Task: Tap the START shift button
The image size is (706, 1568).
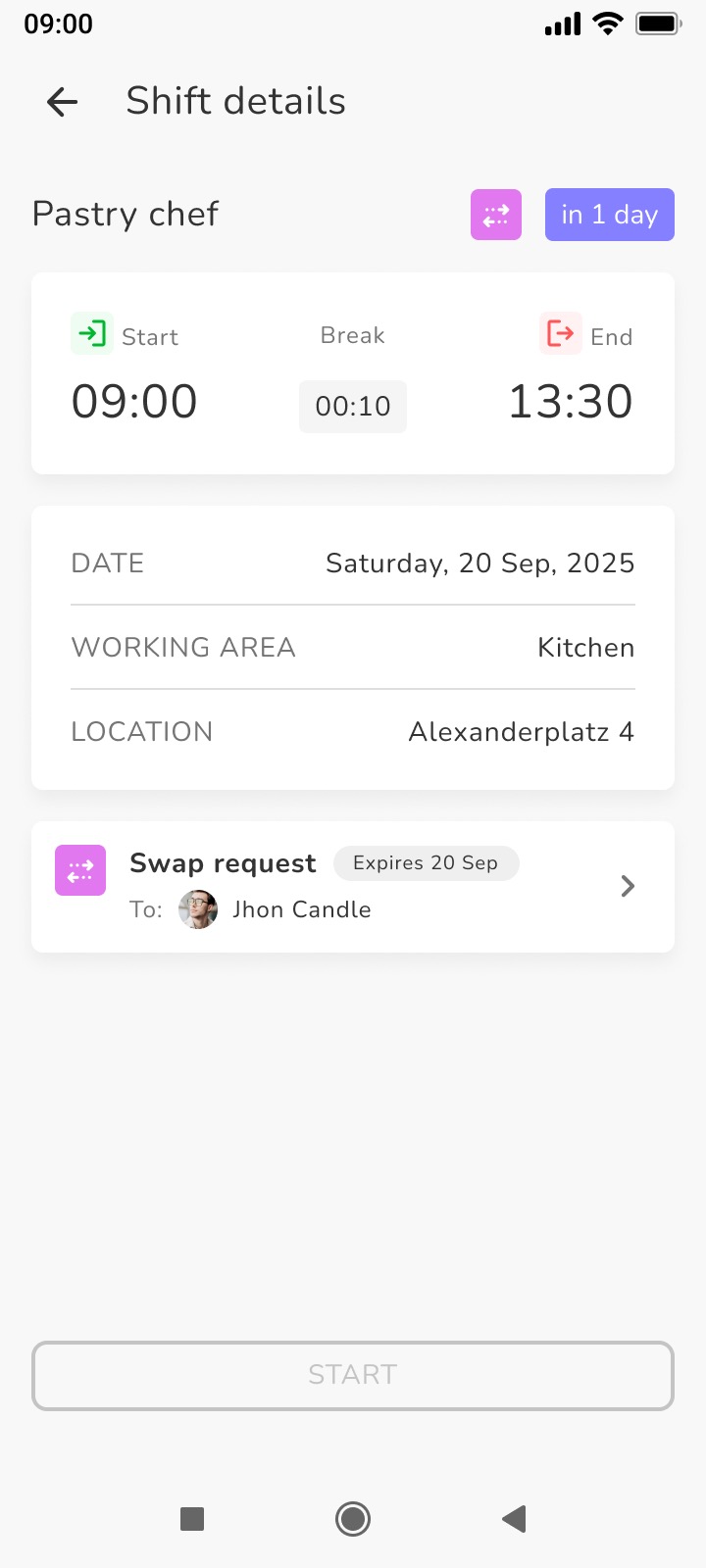Action: click(x=353, y=1375)
